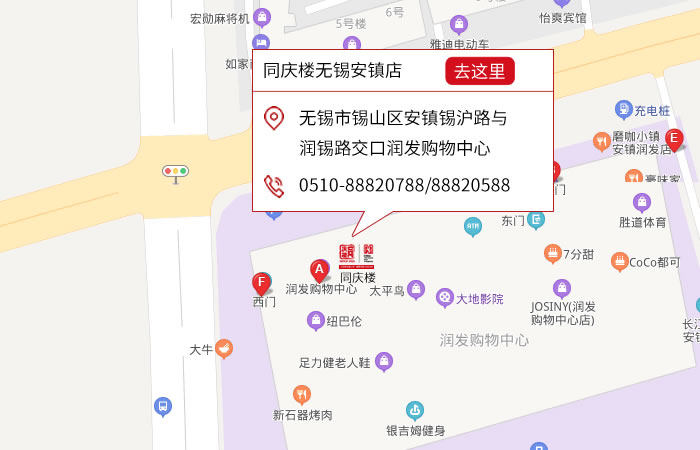700x450 pixels.
Task: Open the 纽巴伦 shop point on map
Action: coord(316,321)
